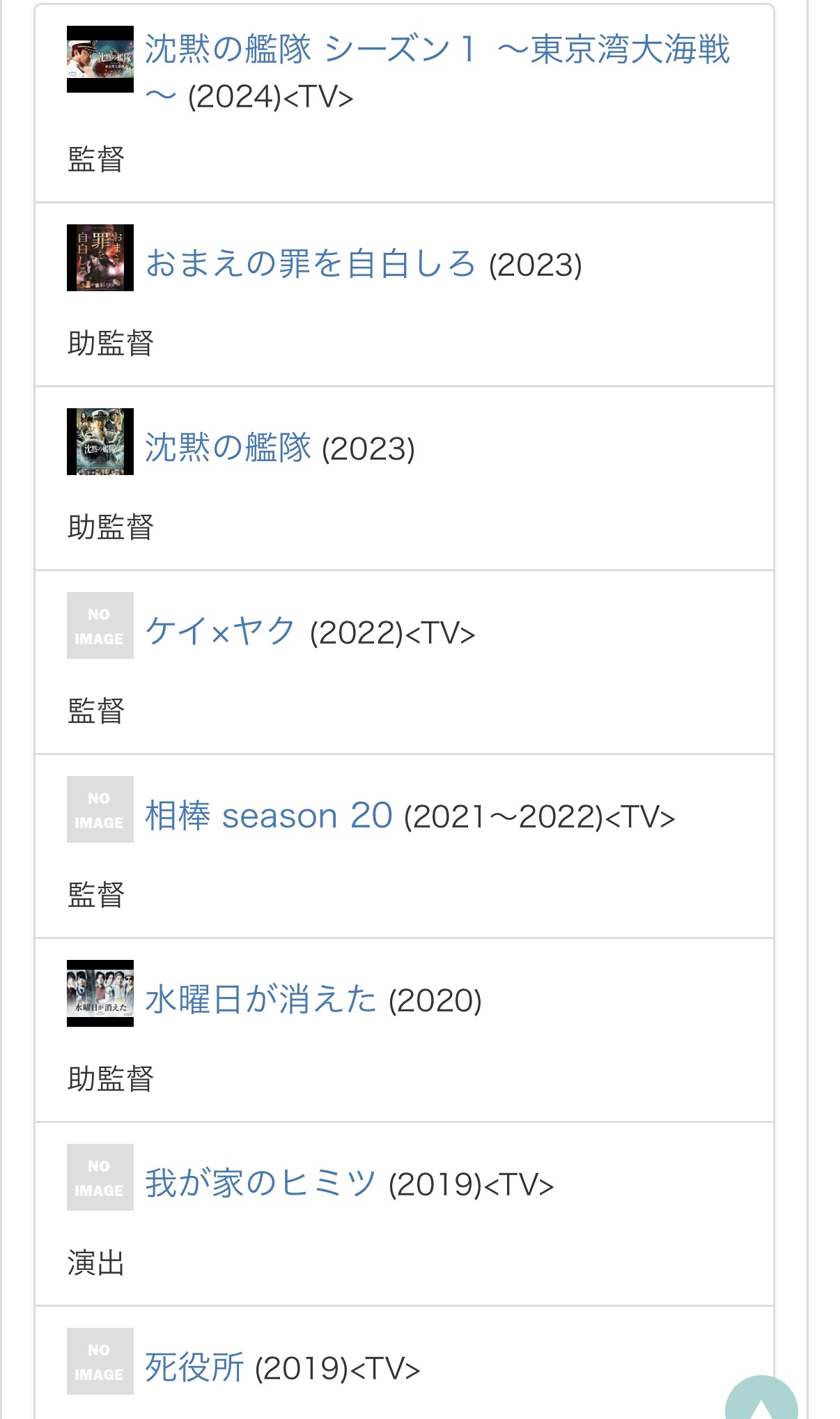Open the 死役所 title link
The image size is (840, 1419).
194,1367
